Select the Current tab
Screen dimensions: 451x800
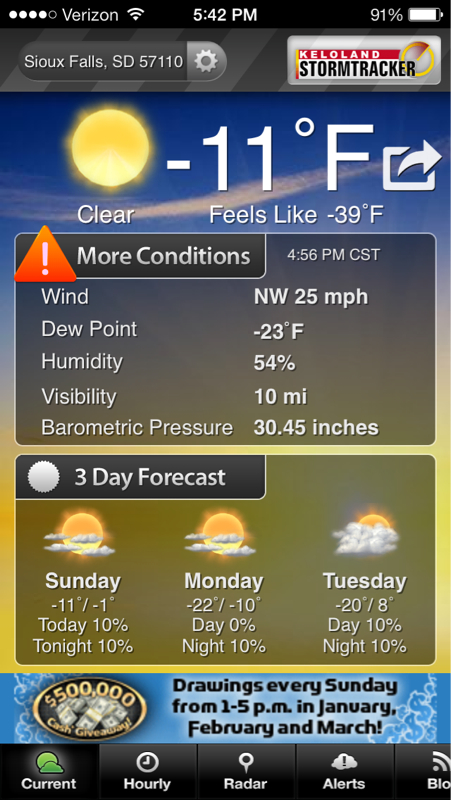[x=48, y=771]
